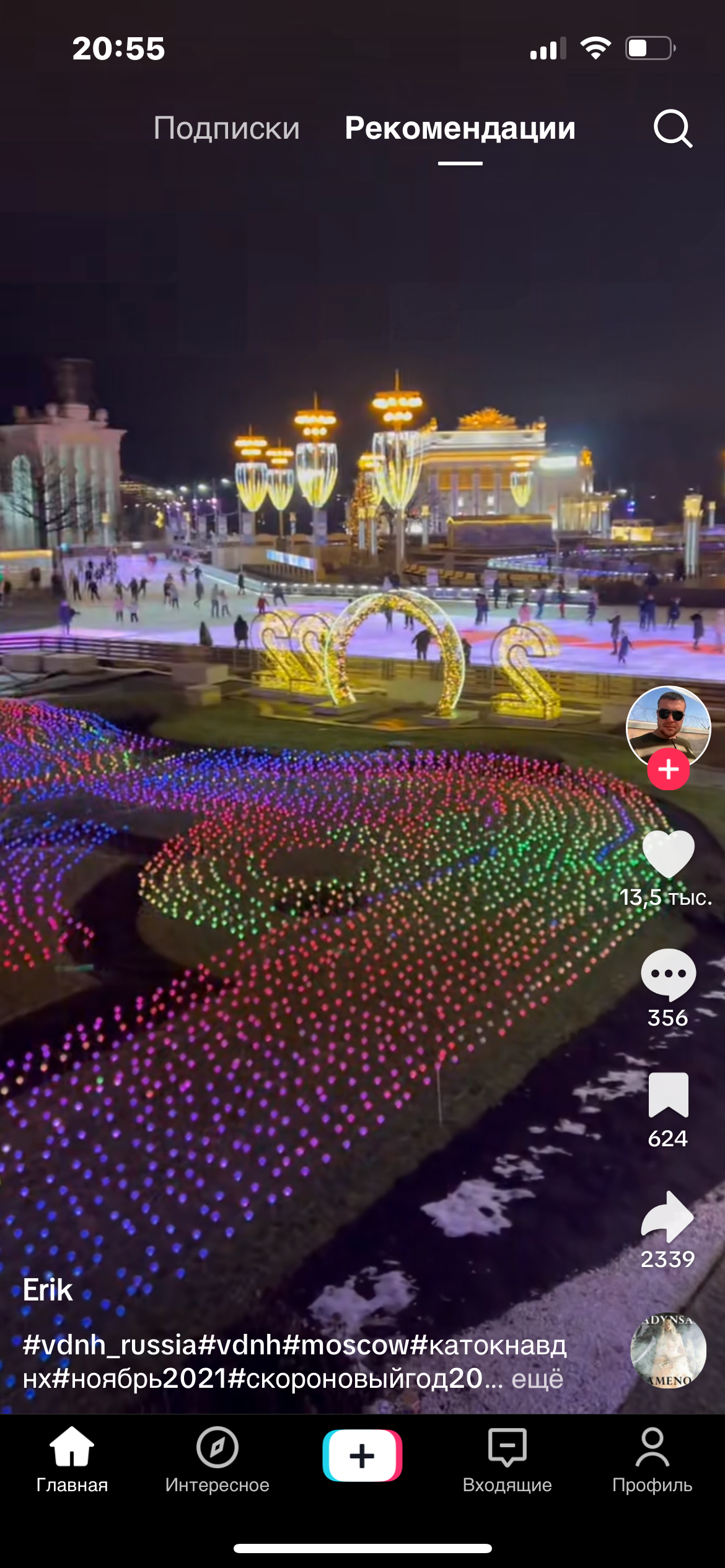Viewport: 725px width, 1568px height.
Task: Open the #vdnh_russia hashtag
Action: (110, 1346)
